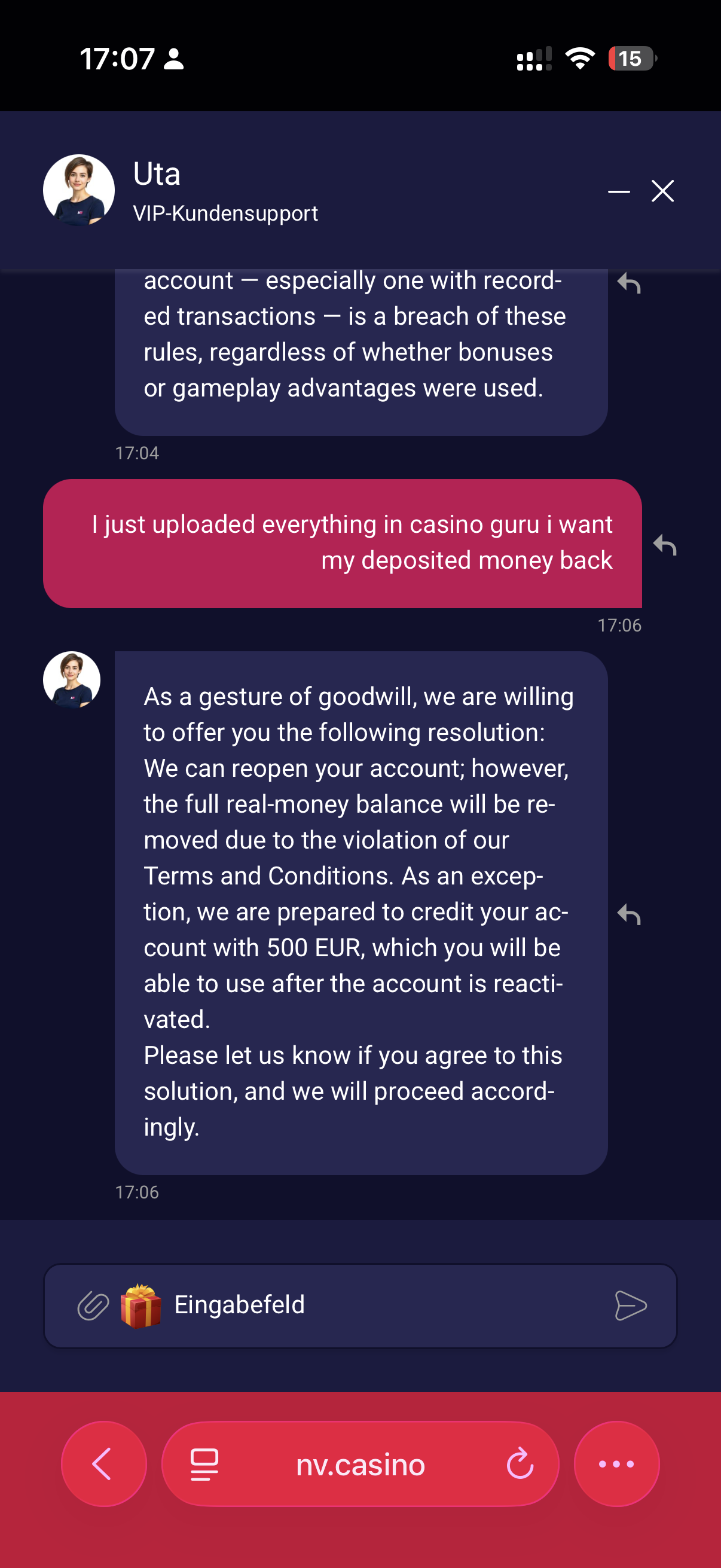Reload the nv.casino page
Screen dimensions: 721x1568
click(x=520, y=1463)
